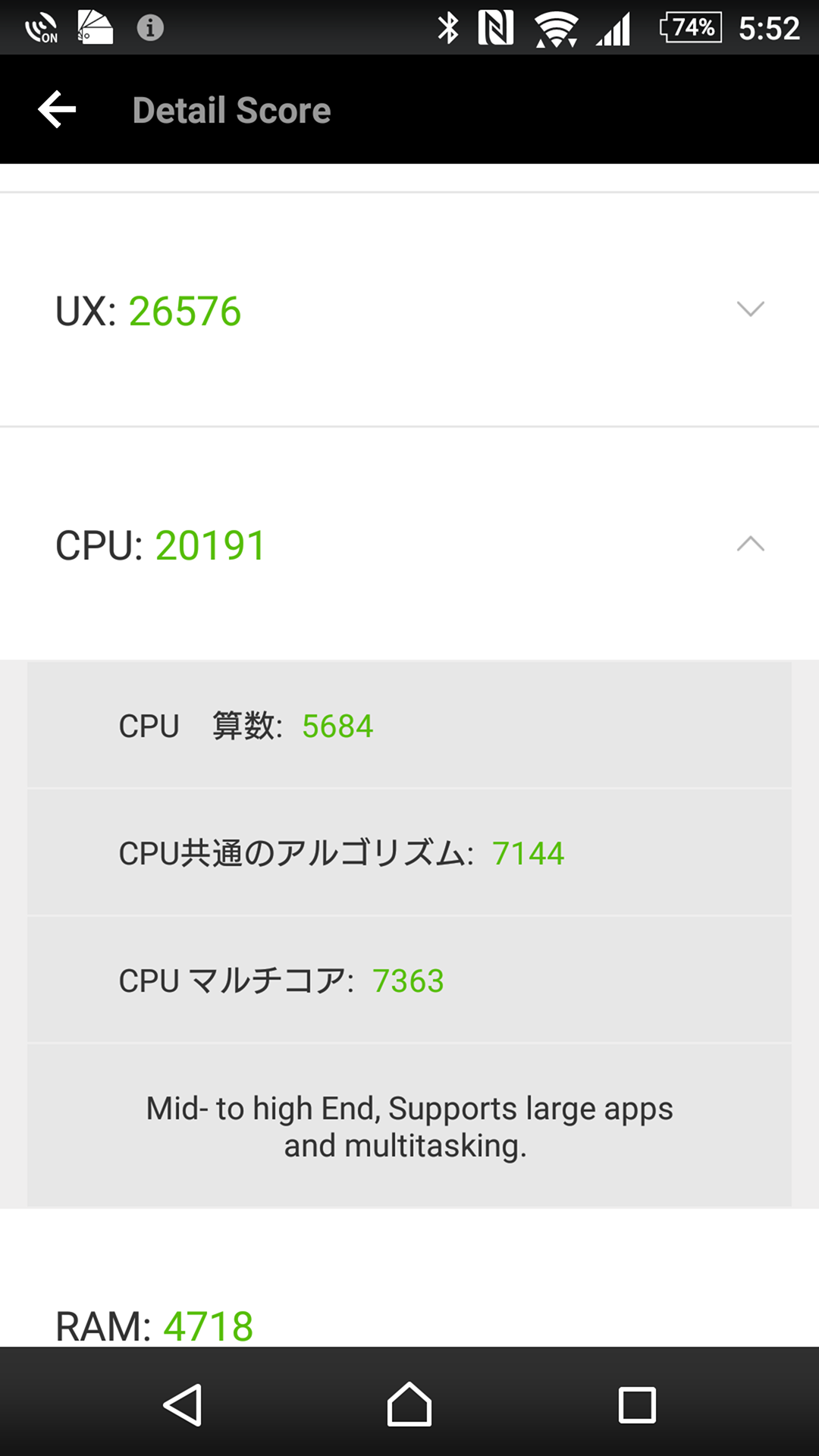Screen dimensions: 819x1456
Task: Go back from Detail Score
Action: [57, 110]
